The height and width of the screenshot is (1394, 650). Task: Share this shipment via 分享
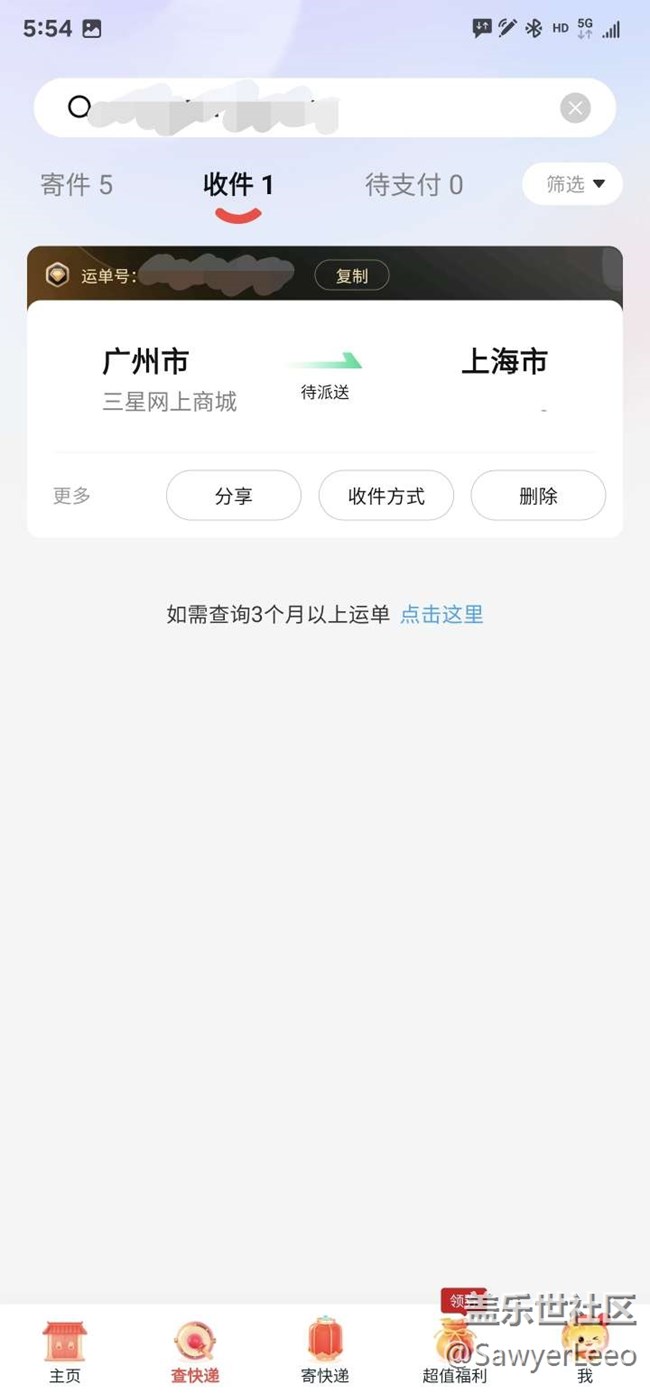[233, 496]
